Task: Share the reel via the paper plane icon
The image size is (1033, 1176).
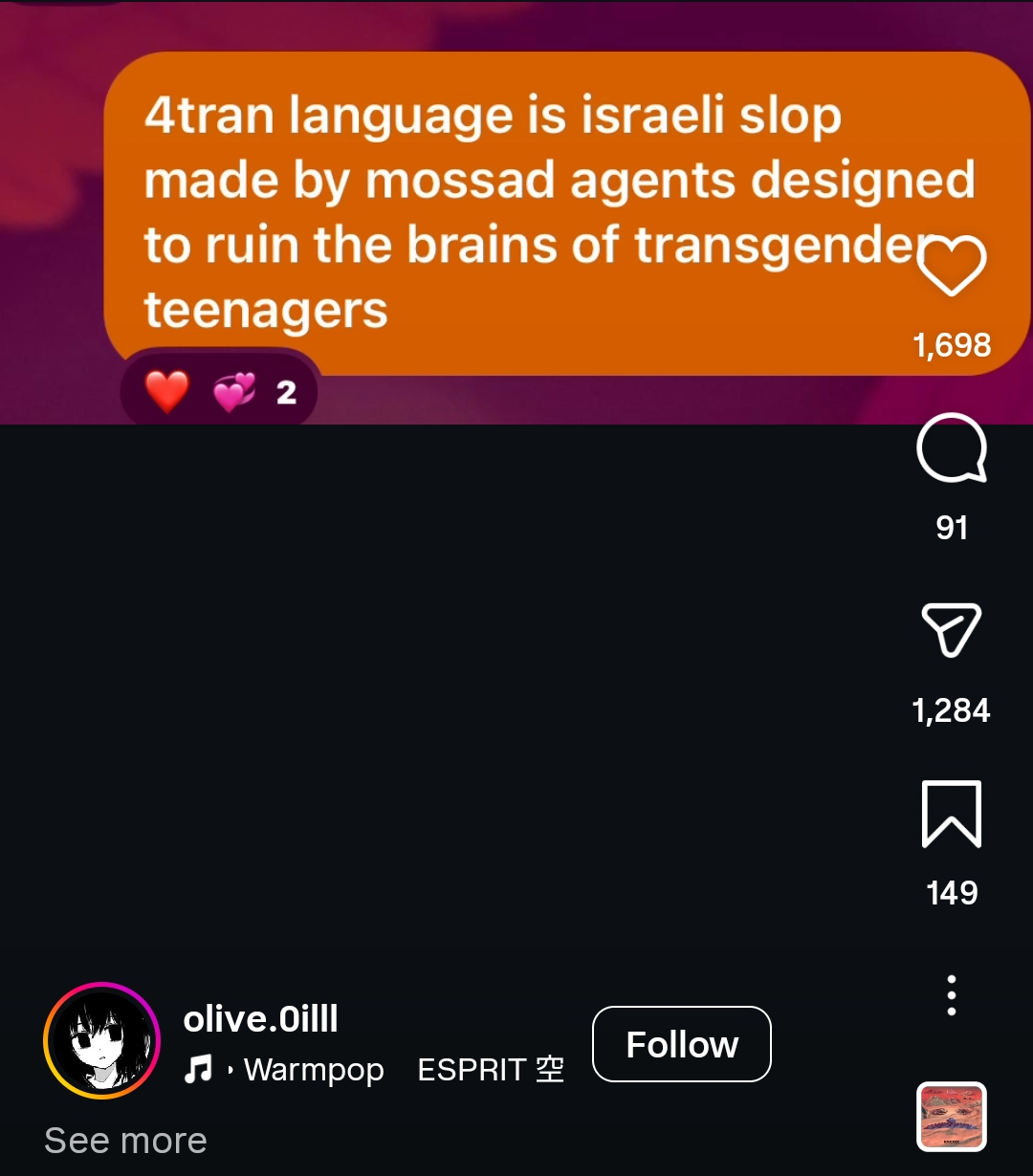Action: (x=951, y=631)
